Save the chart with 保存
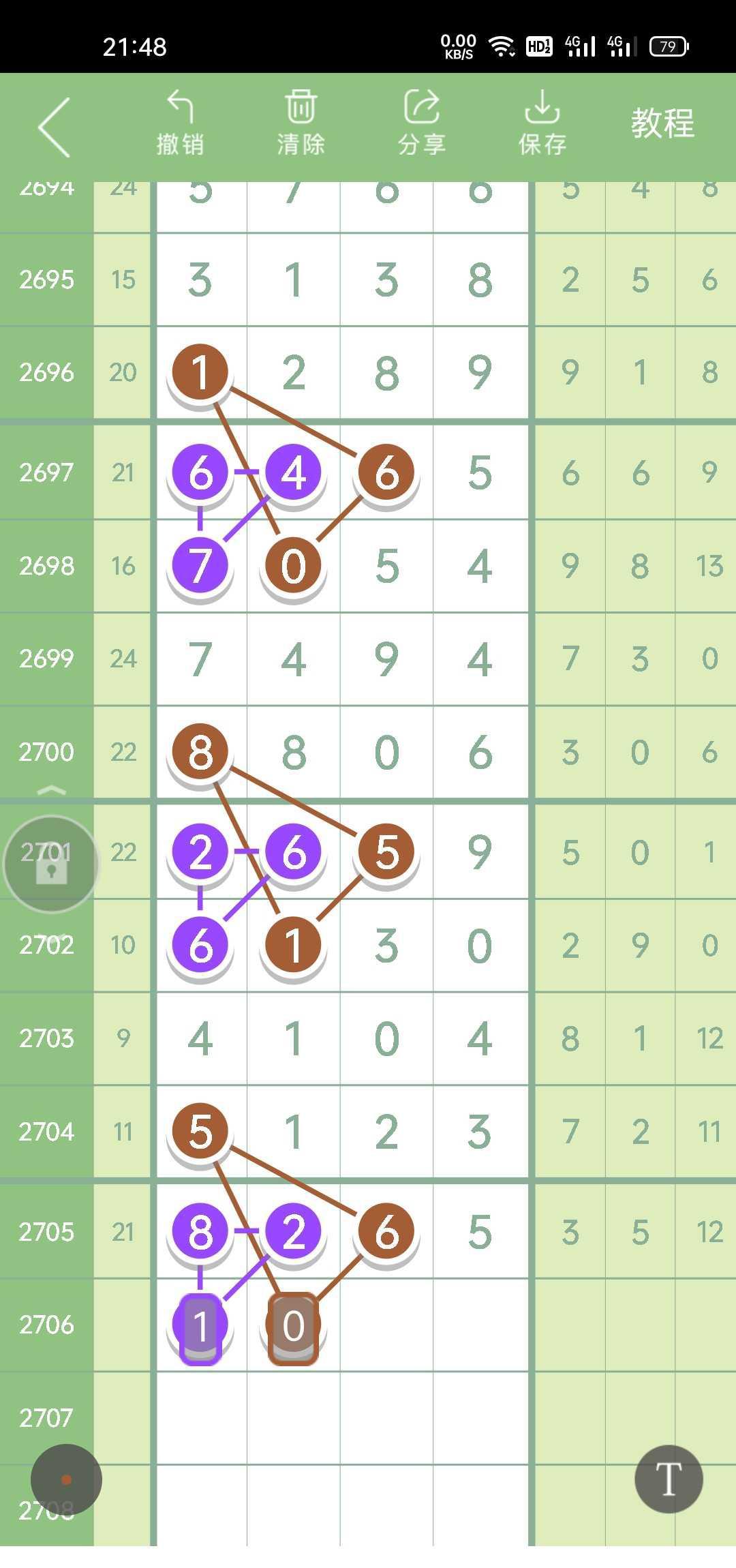Screen dimensions: 736x1568 point(542,123)
